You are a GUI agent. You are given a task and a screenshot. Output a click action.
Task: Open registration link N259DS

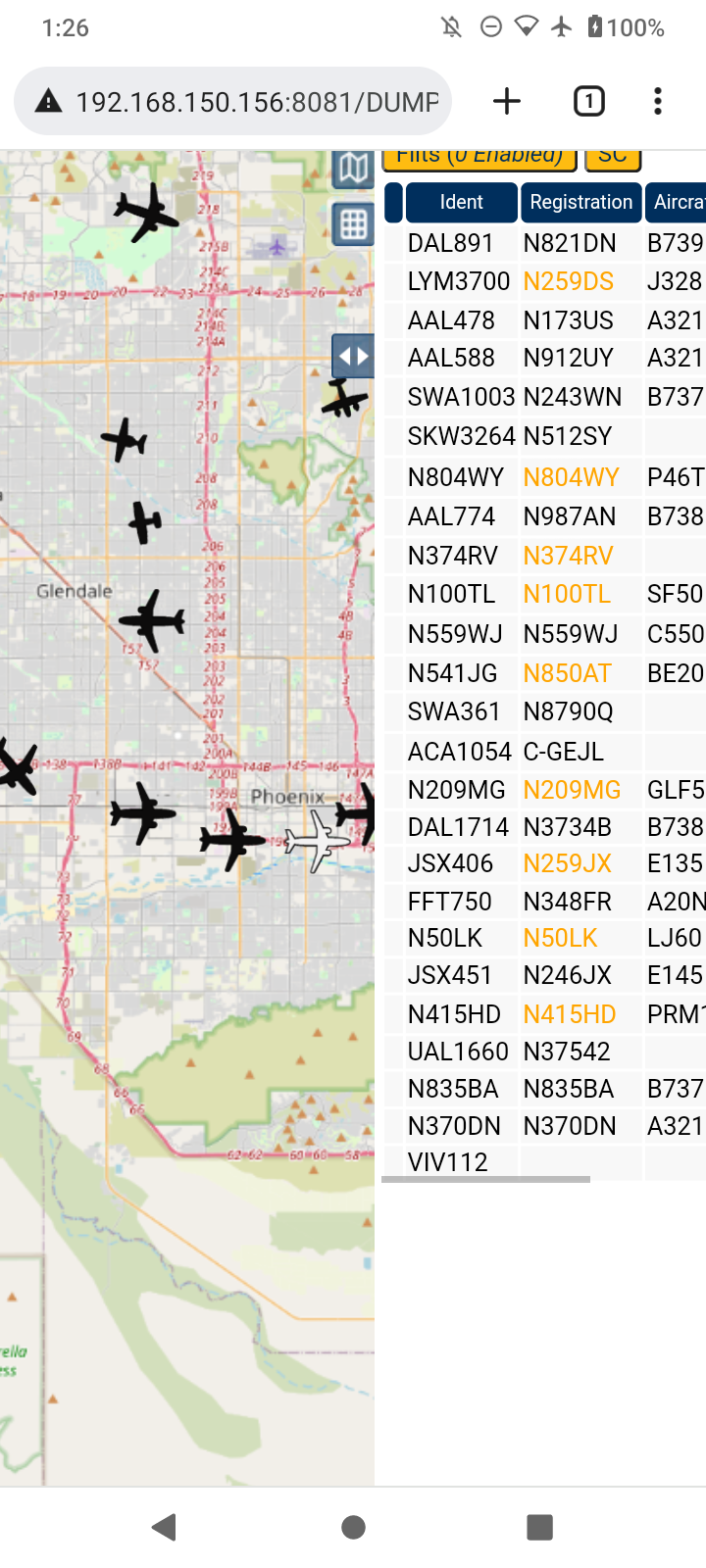(569, 281)
